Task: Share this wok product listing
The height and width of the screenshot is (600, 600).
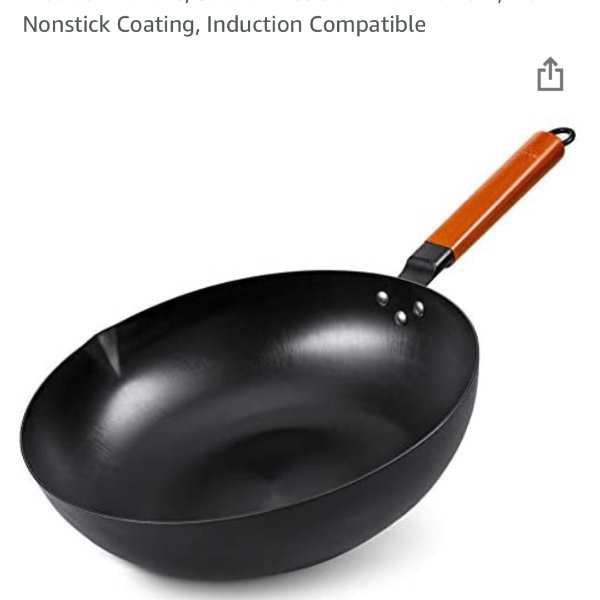Action: coord(550,75)
